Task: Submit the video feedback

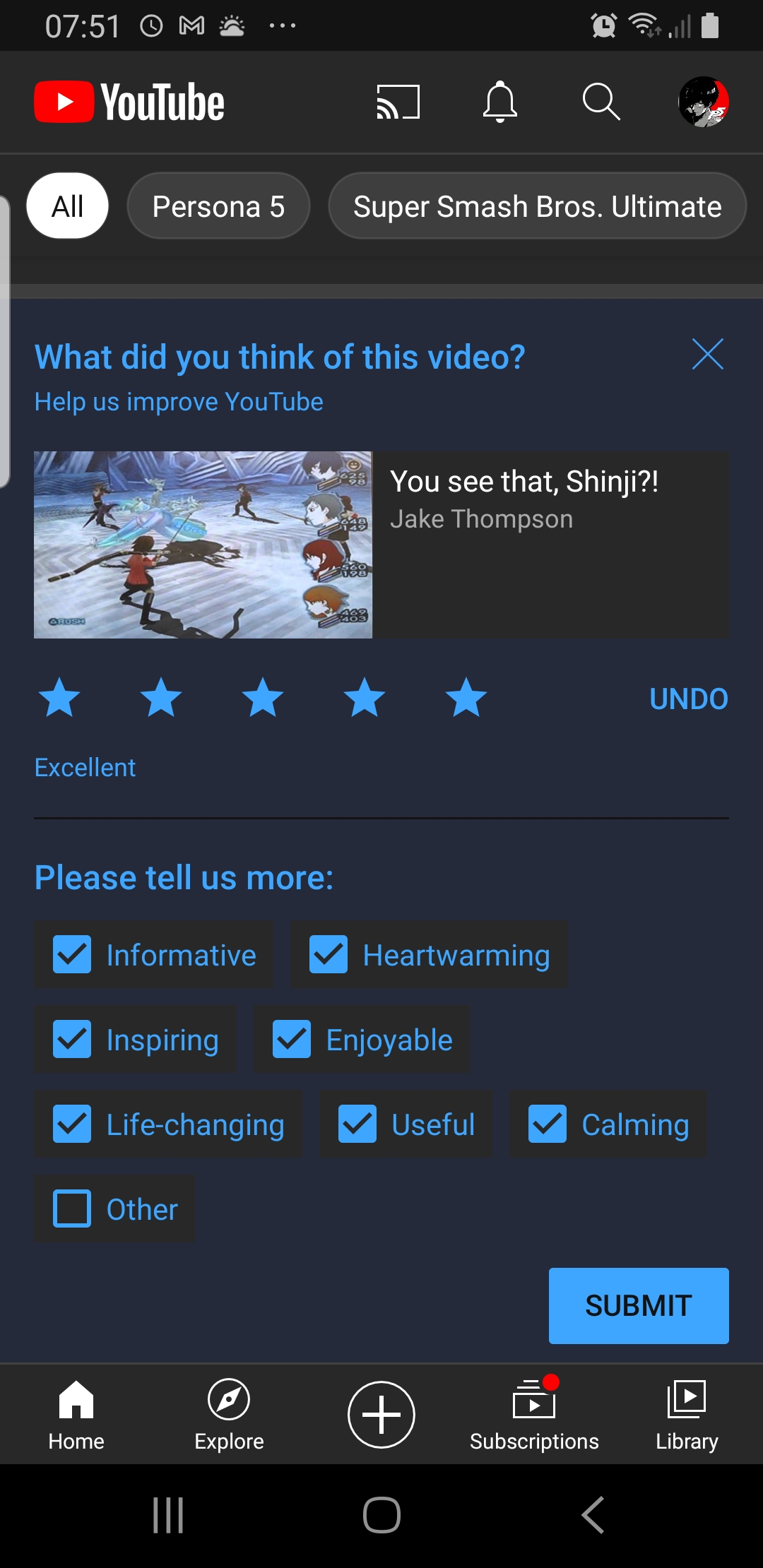Action: pyautogui.click(x=638, y=1305)
